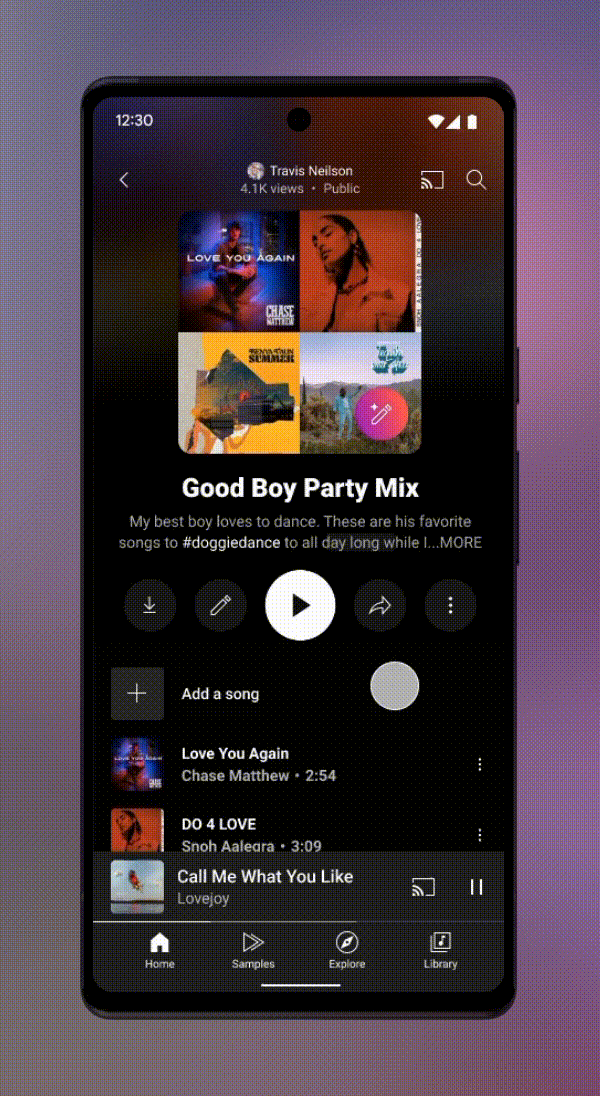This screenshot has width=600, height=1096.
Task: Open the Call Me What You Like mini player
Action: coord(265,886)
